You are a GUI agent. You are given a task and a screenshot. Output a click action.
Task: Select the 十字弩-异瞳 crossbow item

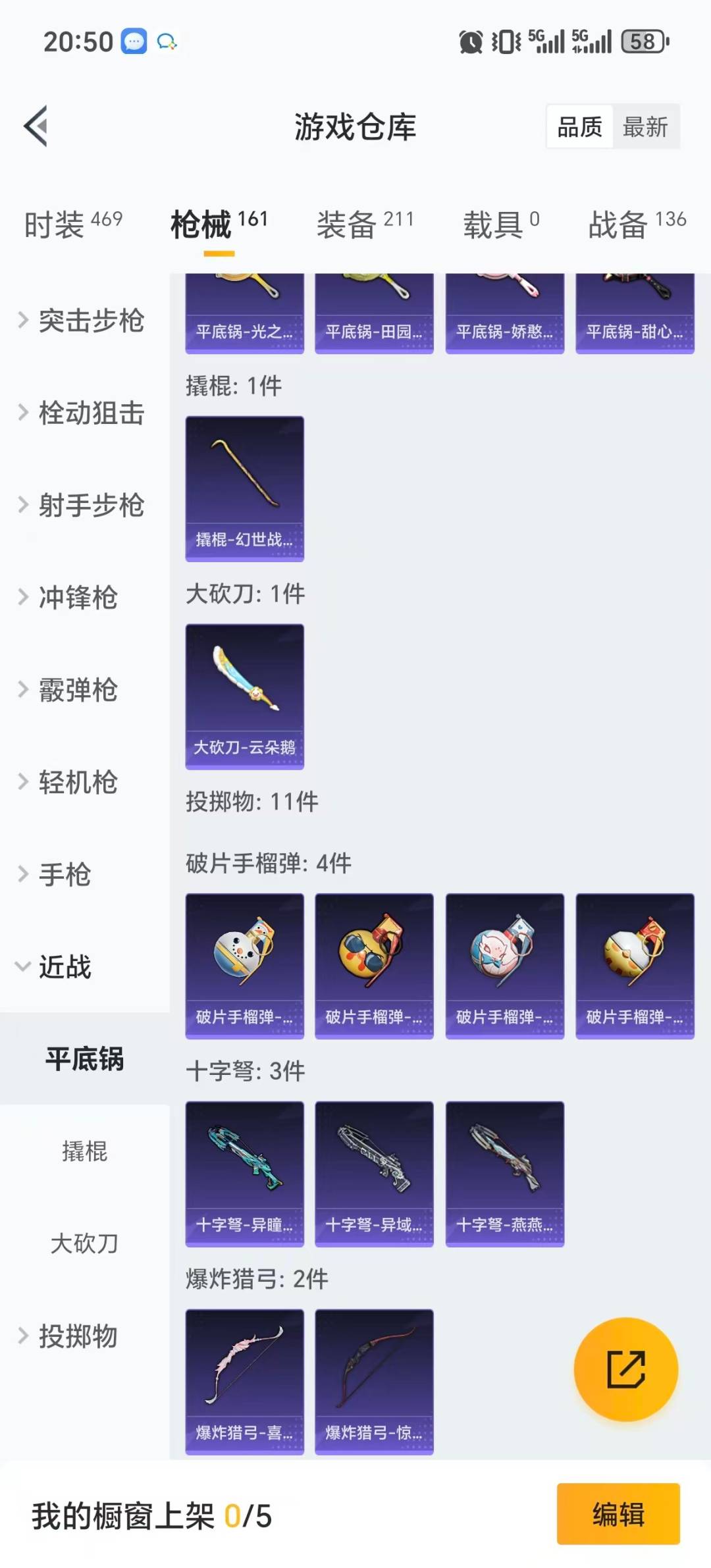244,1175
